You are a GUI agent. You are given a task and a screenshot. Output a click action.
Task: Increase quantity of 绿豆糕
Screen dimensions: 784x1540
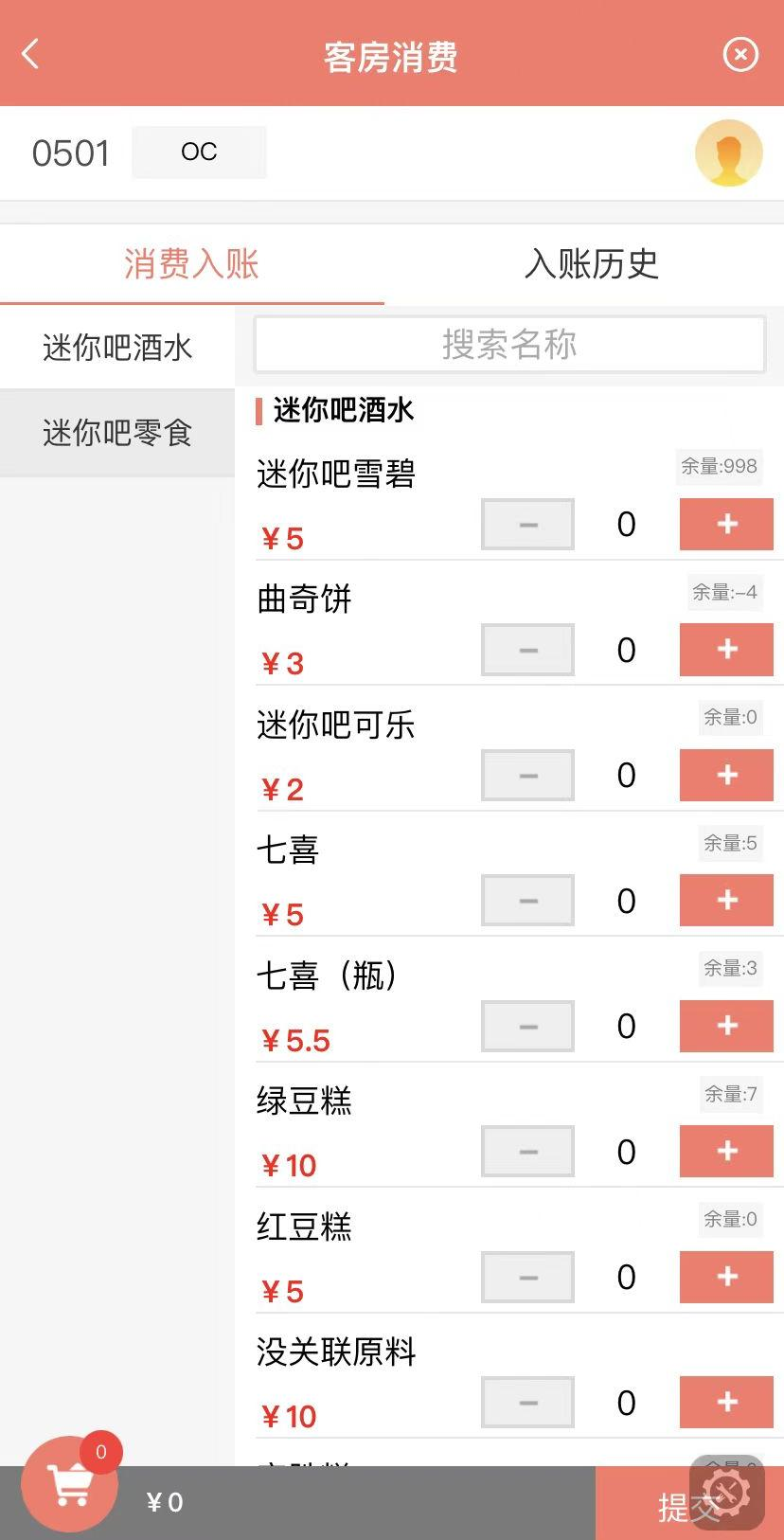pos(726,1151)
